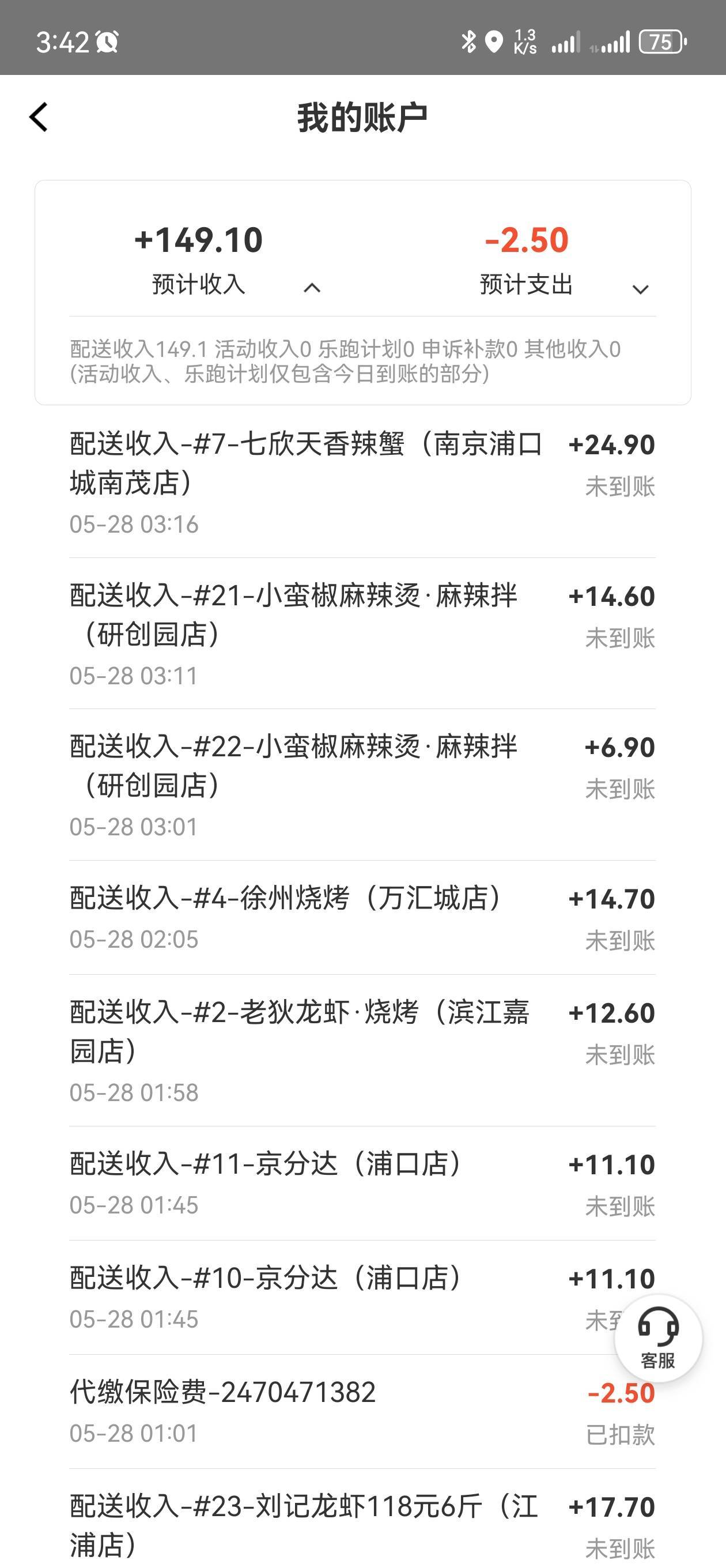Collapse the 预计收入 breakdown
Screen dimensions: 726x1568
coord(312,287)
